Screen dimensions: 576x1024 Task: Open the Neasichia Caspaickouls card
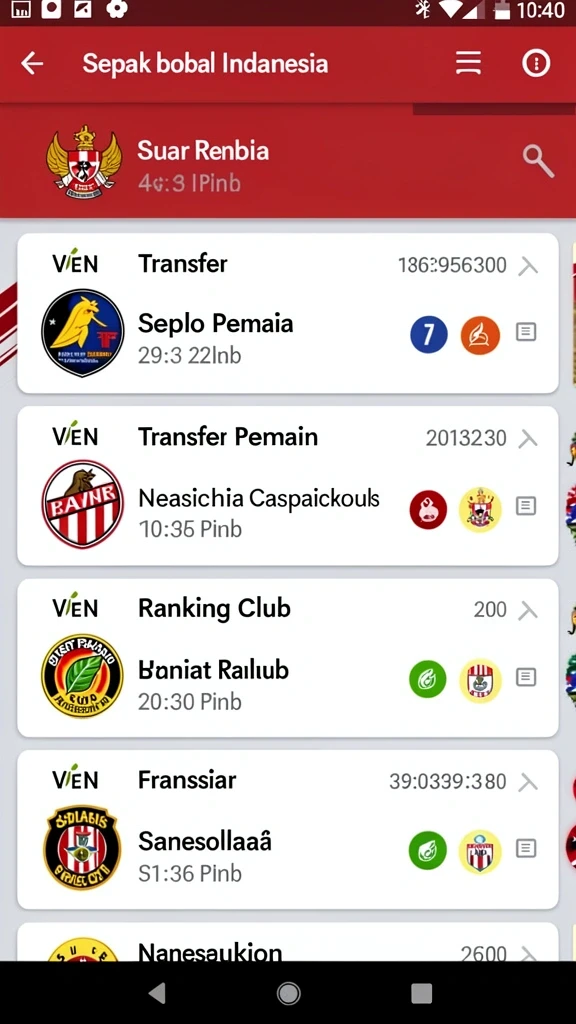tap(287, 486)
